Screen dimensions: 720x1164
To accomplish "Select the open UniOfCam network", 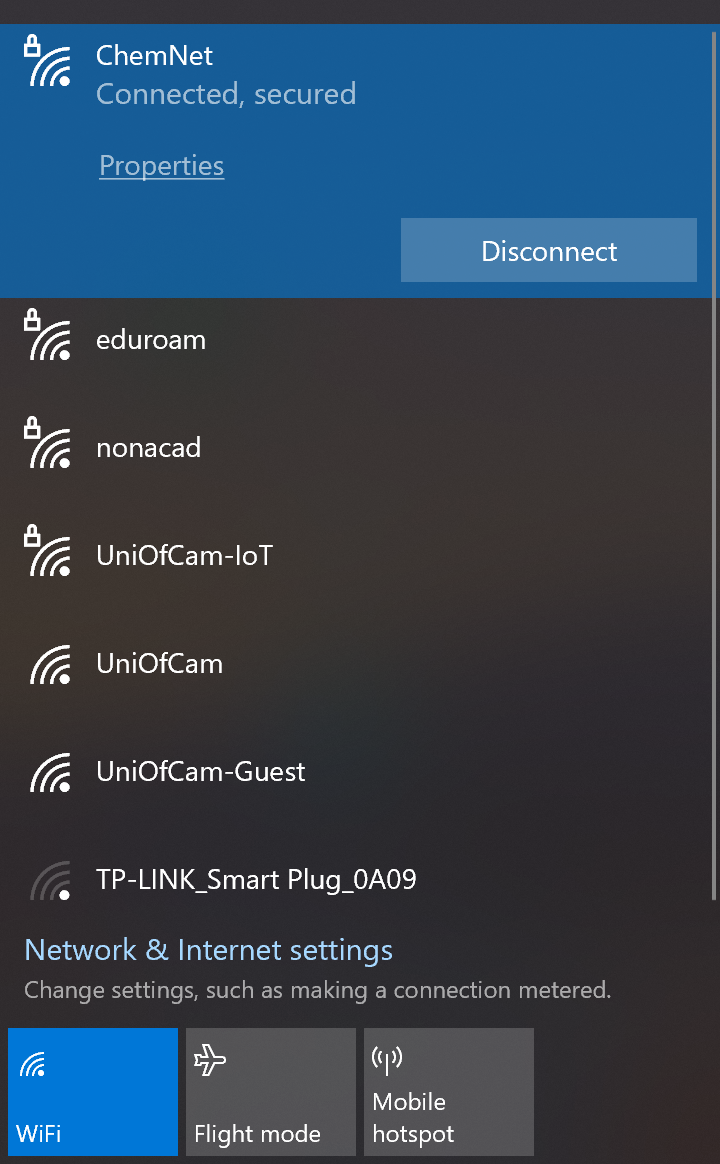I will [x=159, y=664].
